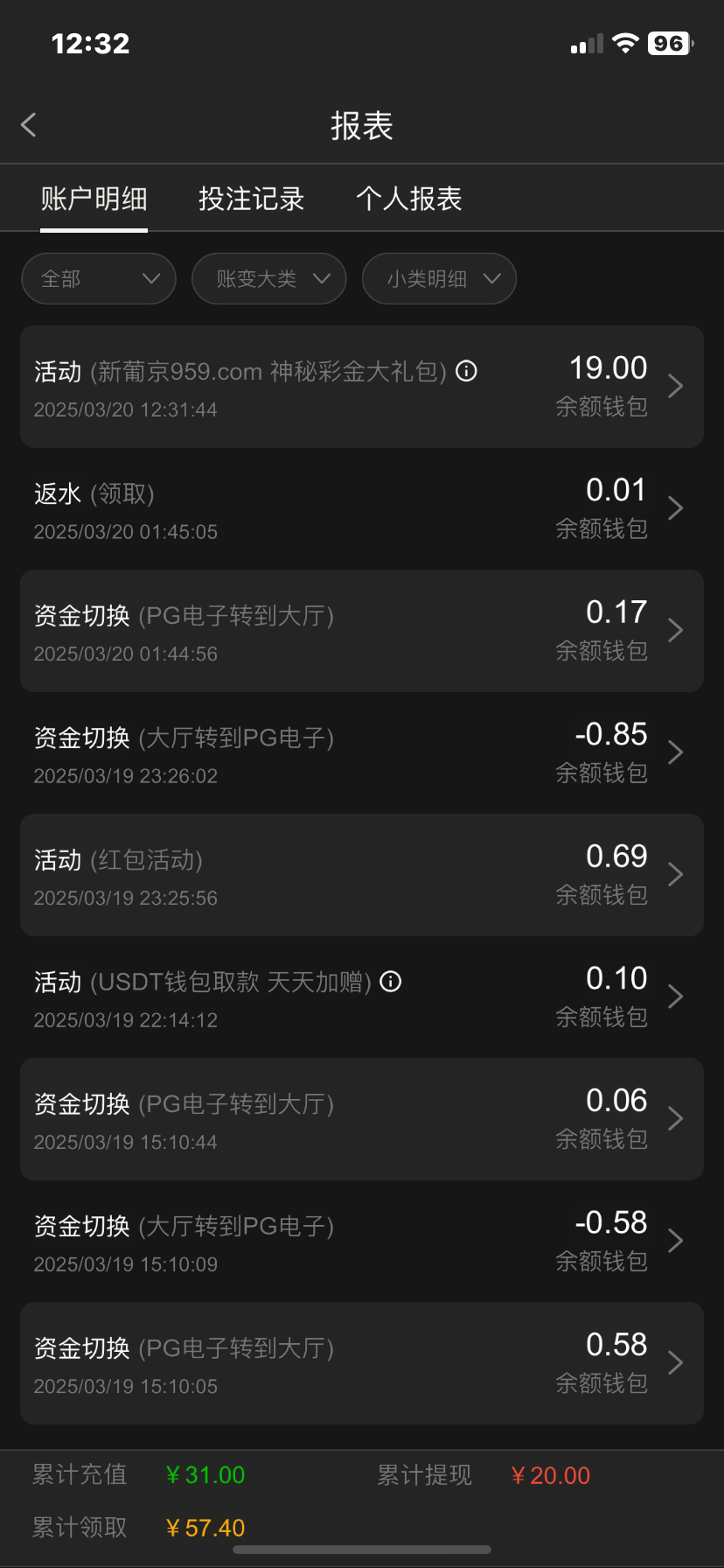Screen dimensions: 724x1568
Task: Open the -0.85 大厅转到PG电子 transfer
Action: tap(361, 752)
